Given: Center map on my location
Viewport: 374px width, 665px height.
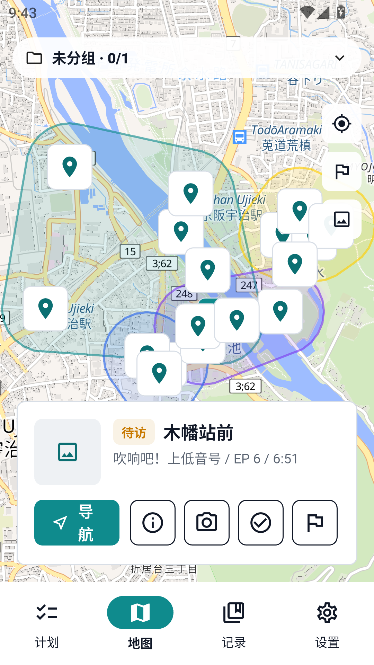Looking at the screenshot, I should [x=342, y=124].
